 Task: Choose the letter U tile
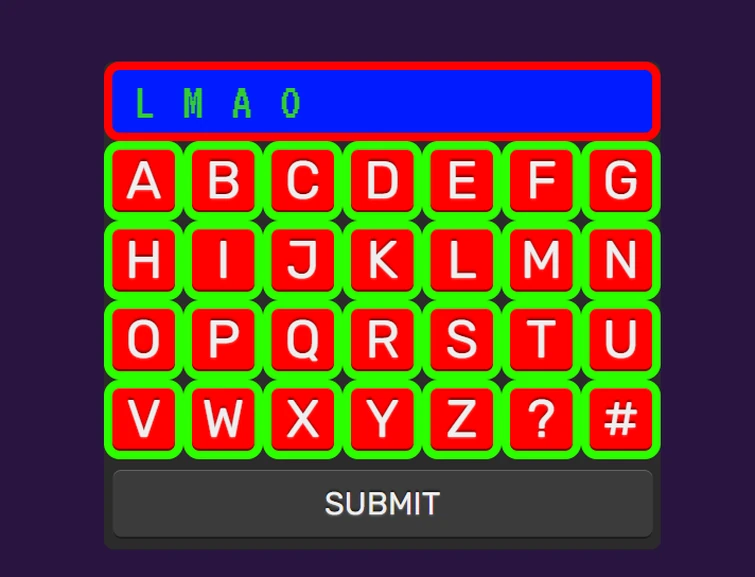(620, 340)
